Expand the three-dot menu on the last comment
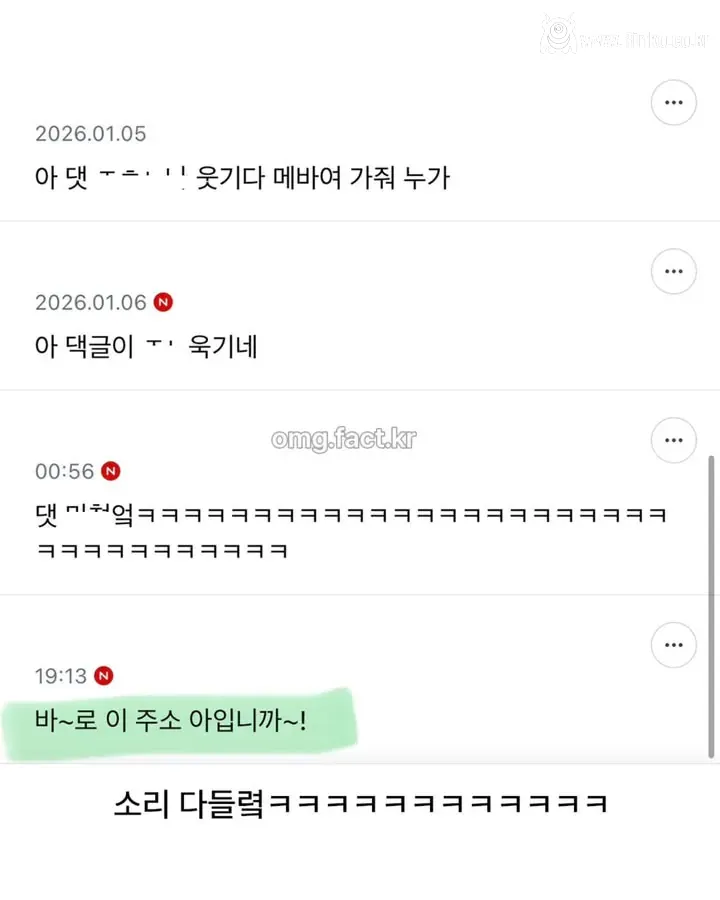 673,645
